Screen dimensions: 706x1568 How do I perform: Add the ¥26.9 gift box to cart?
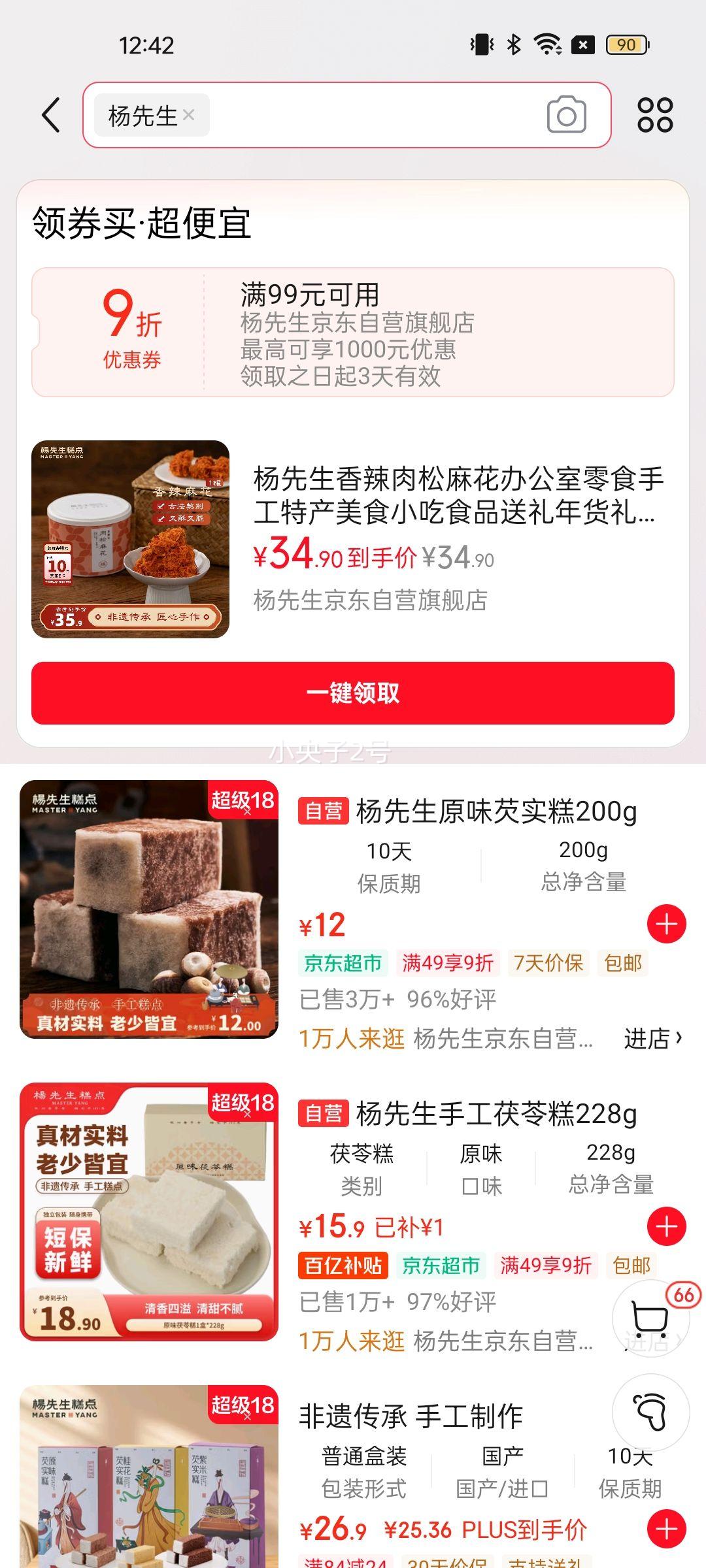[666, 1529]
